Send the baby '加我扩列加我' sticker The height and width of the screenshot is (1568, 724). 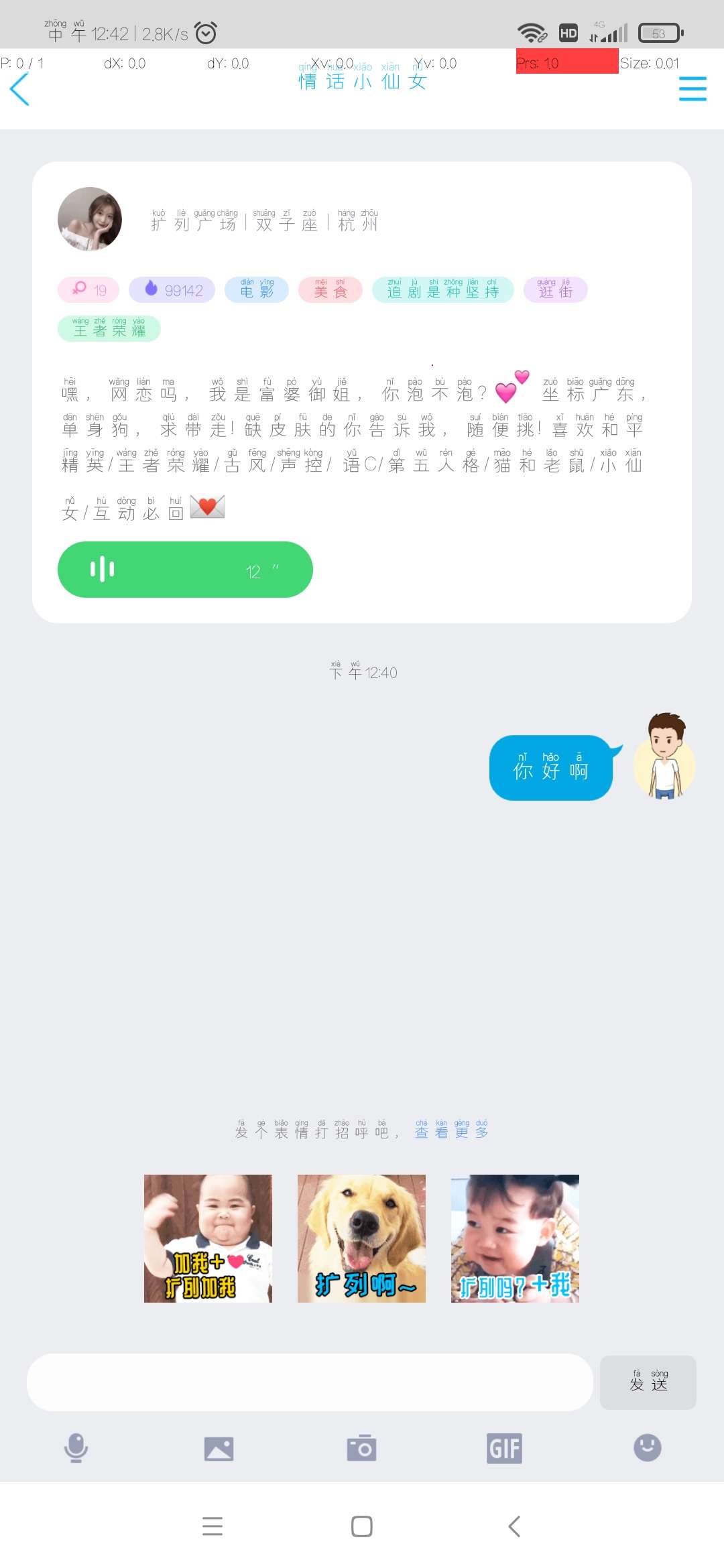tap(208, 1238)
